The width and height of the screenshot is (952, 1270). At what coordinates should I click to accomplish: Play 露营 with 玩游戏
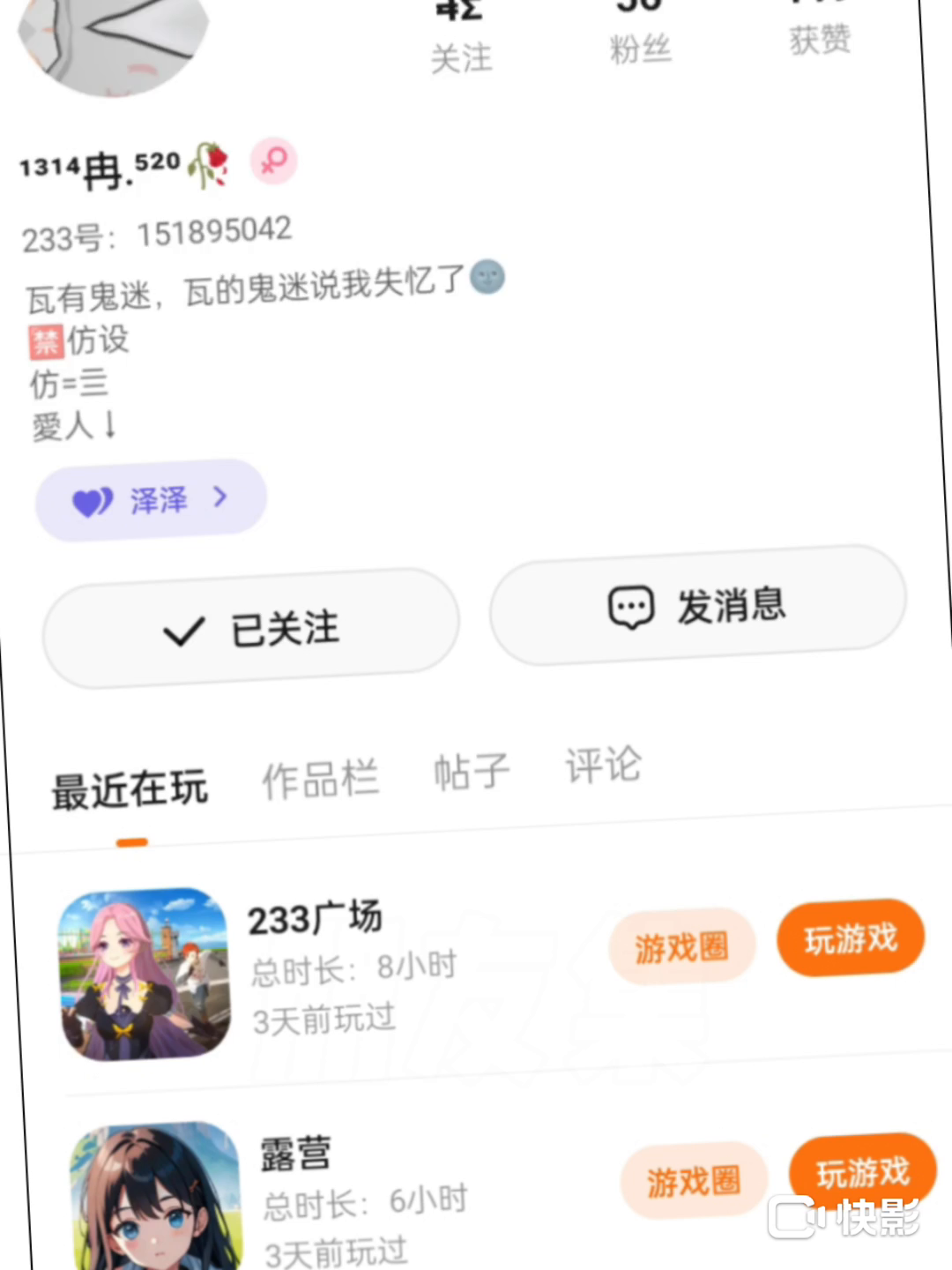point(862,1173)
